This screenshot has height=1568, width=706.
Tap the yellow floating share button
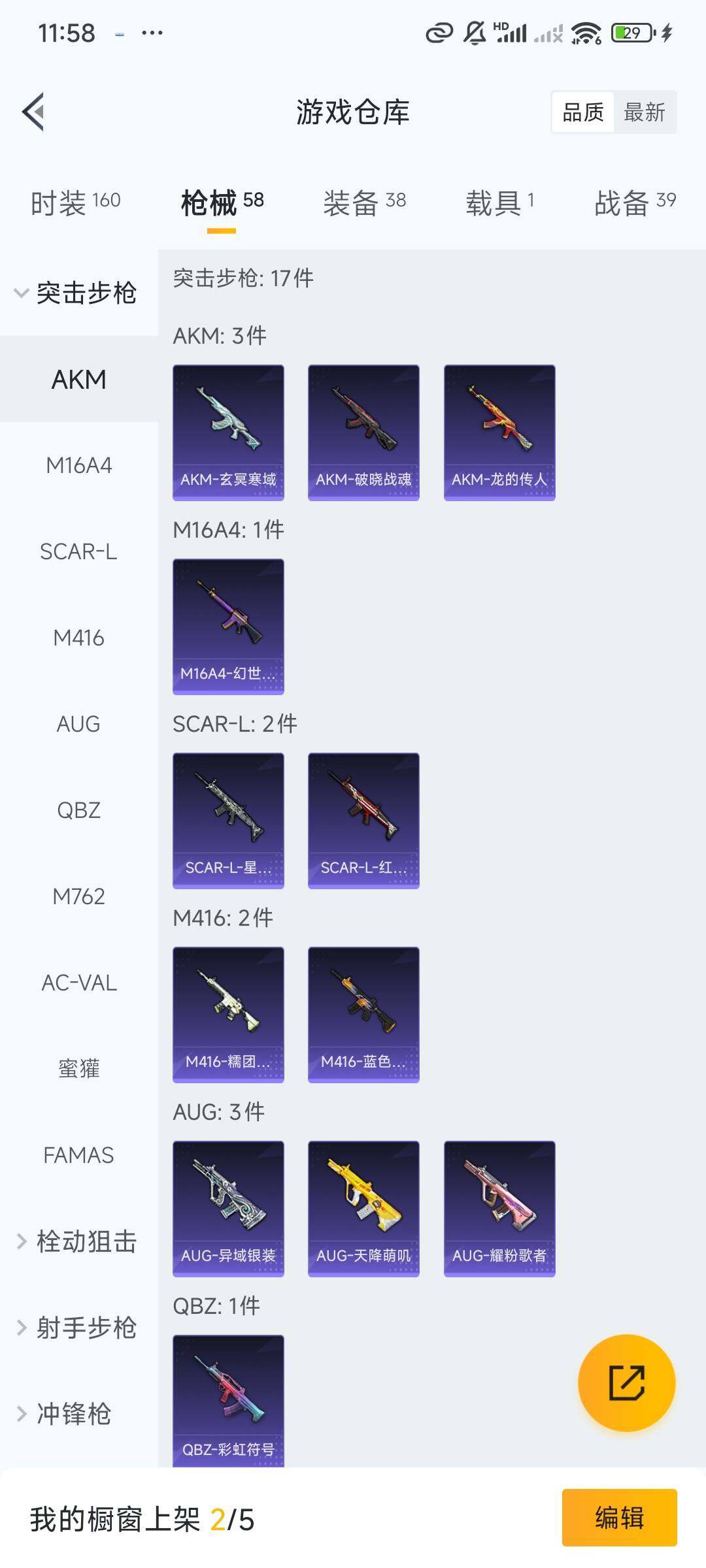click(x=626, y=1382)
